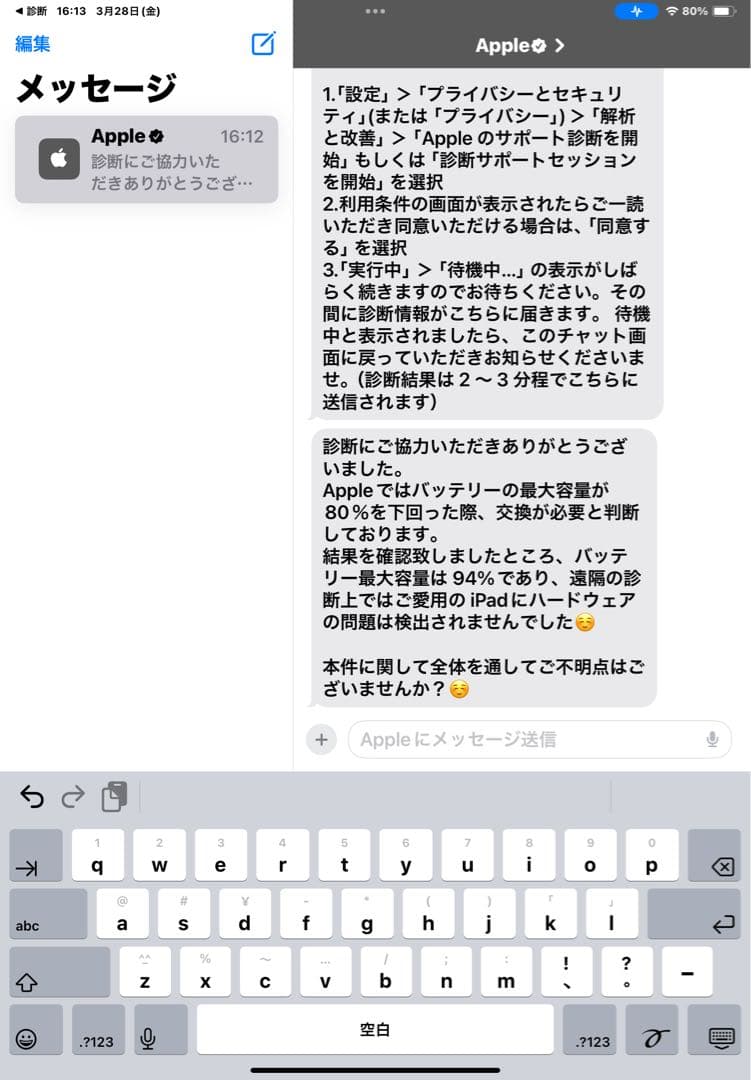Tap the clipboard paste icon above the keyboard
This screenshot has height=1080, width=751.
coord(116,795)
